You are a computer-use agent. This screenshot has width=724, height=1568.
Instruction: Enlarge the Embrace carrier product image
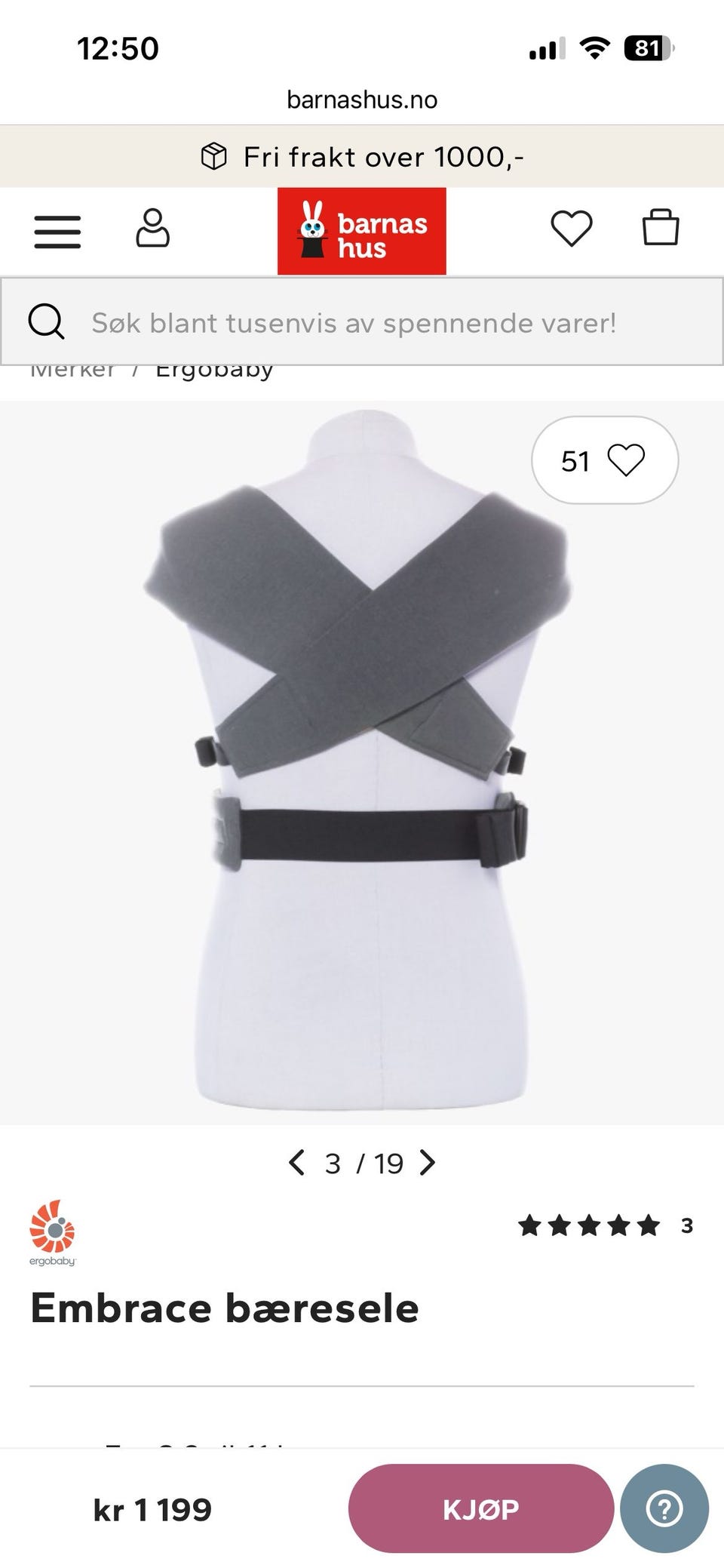(x=362, y=762)
